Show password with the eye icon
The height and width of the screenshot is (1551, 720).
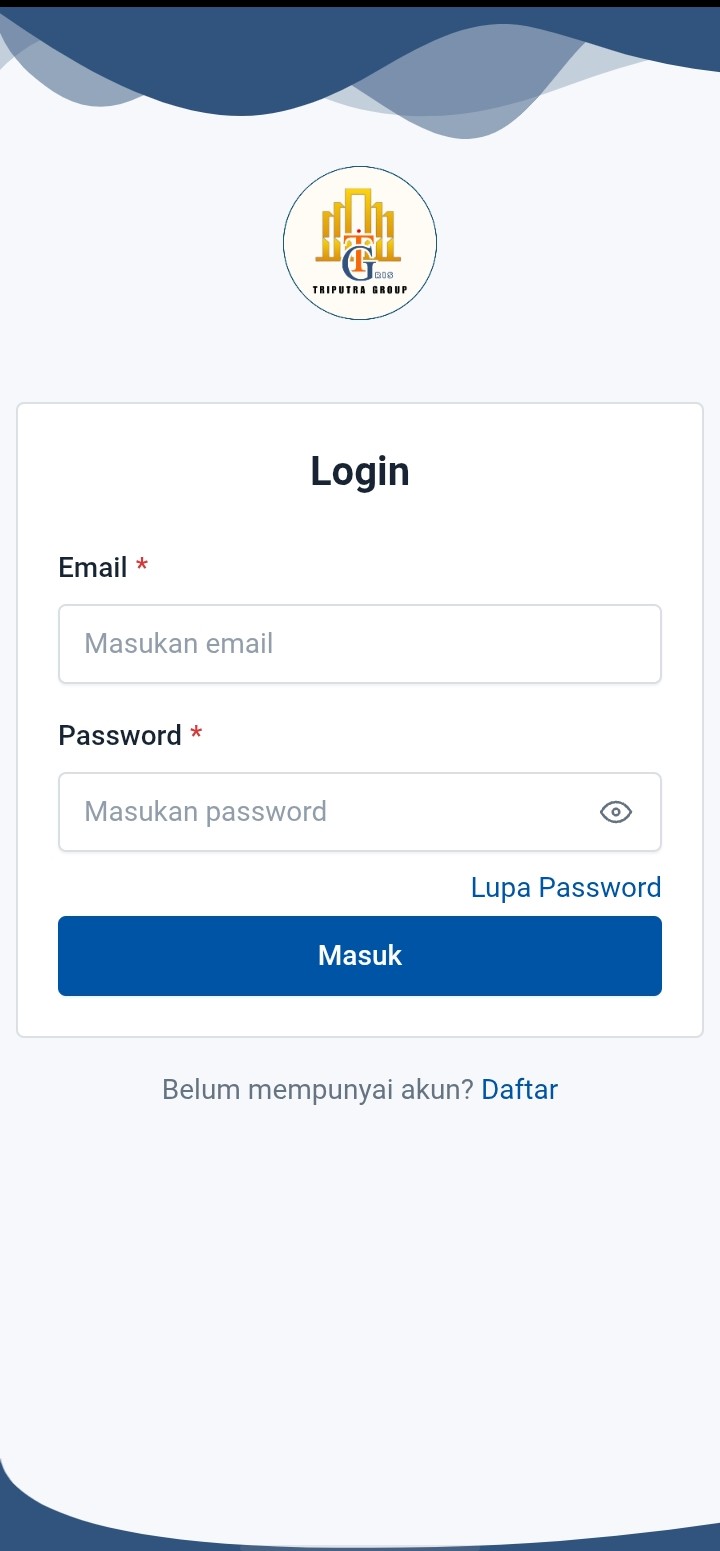tap(616, 812)
